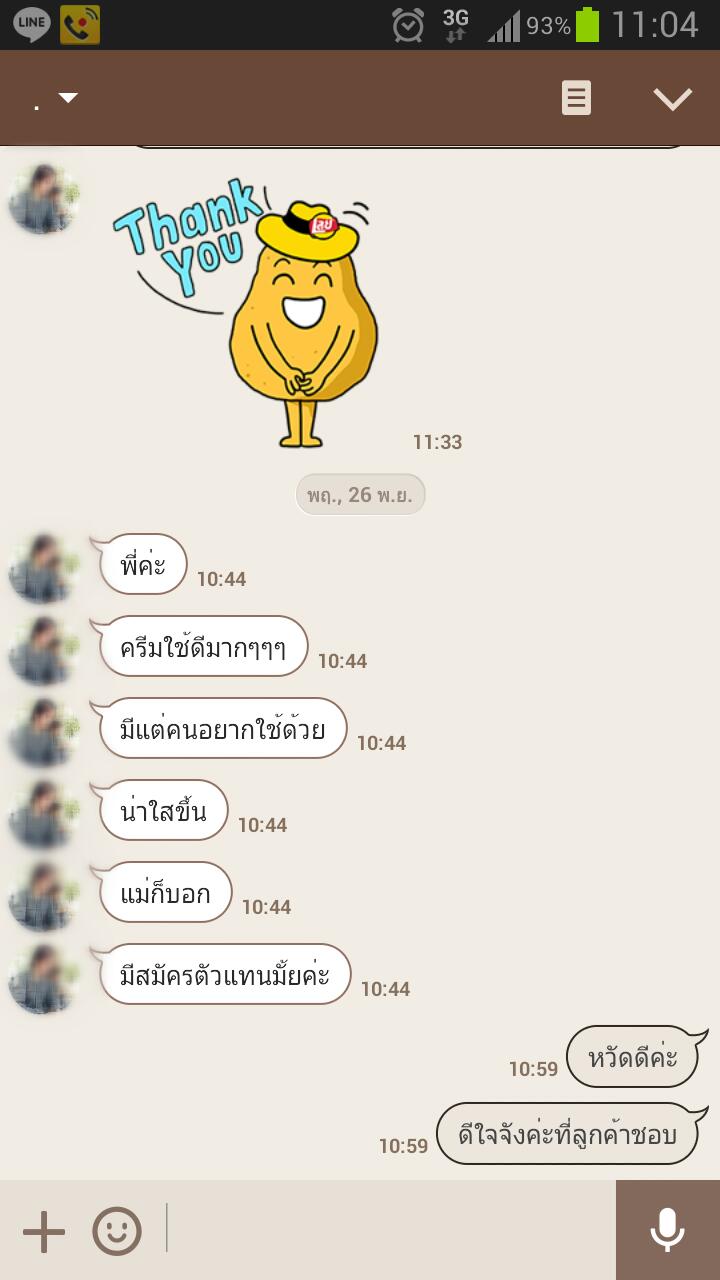Open sender's avatar beside พี่ค่ะ message

coord(43,568)
